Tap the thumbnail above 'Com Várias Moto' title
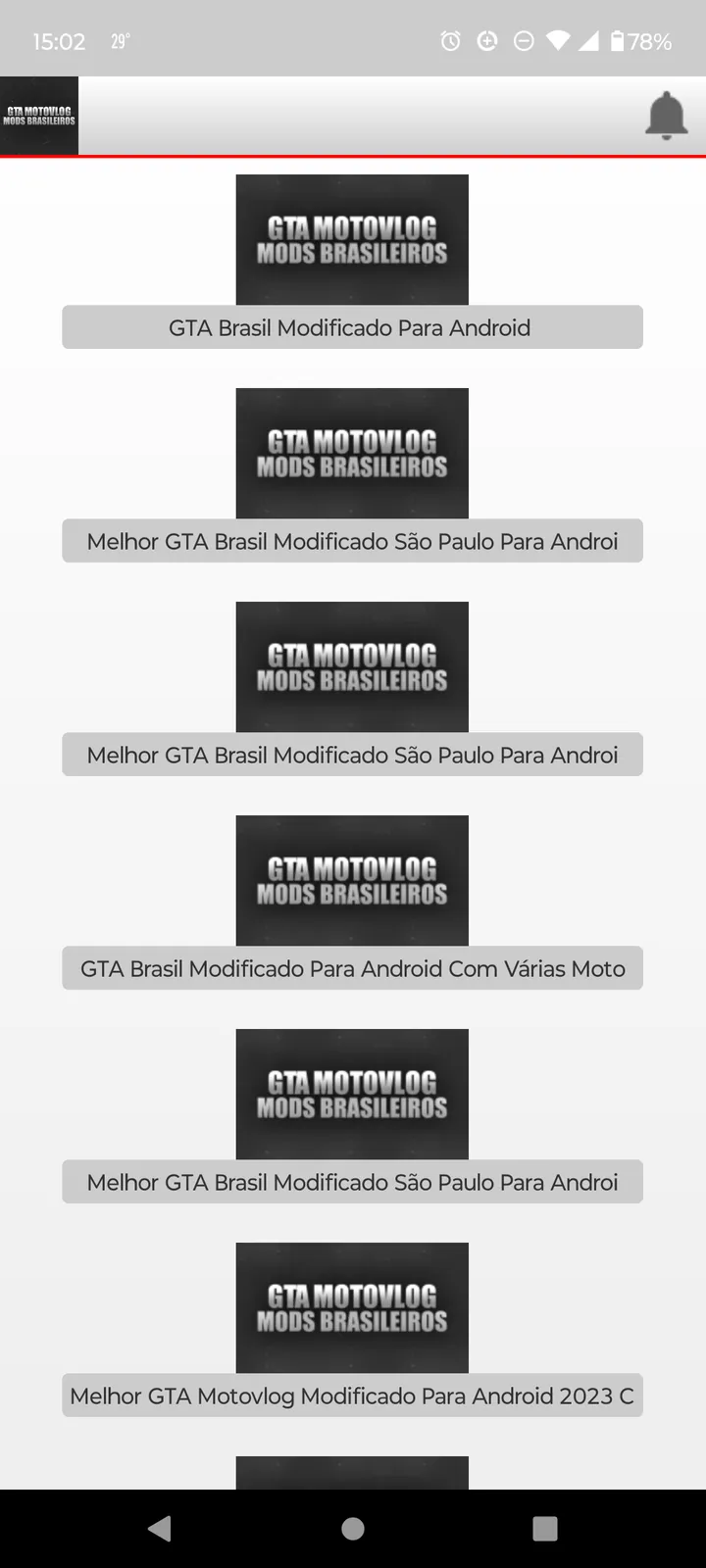Image resolution: width=706 pixels, height=1568 pixels. 352,880
